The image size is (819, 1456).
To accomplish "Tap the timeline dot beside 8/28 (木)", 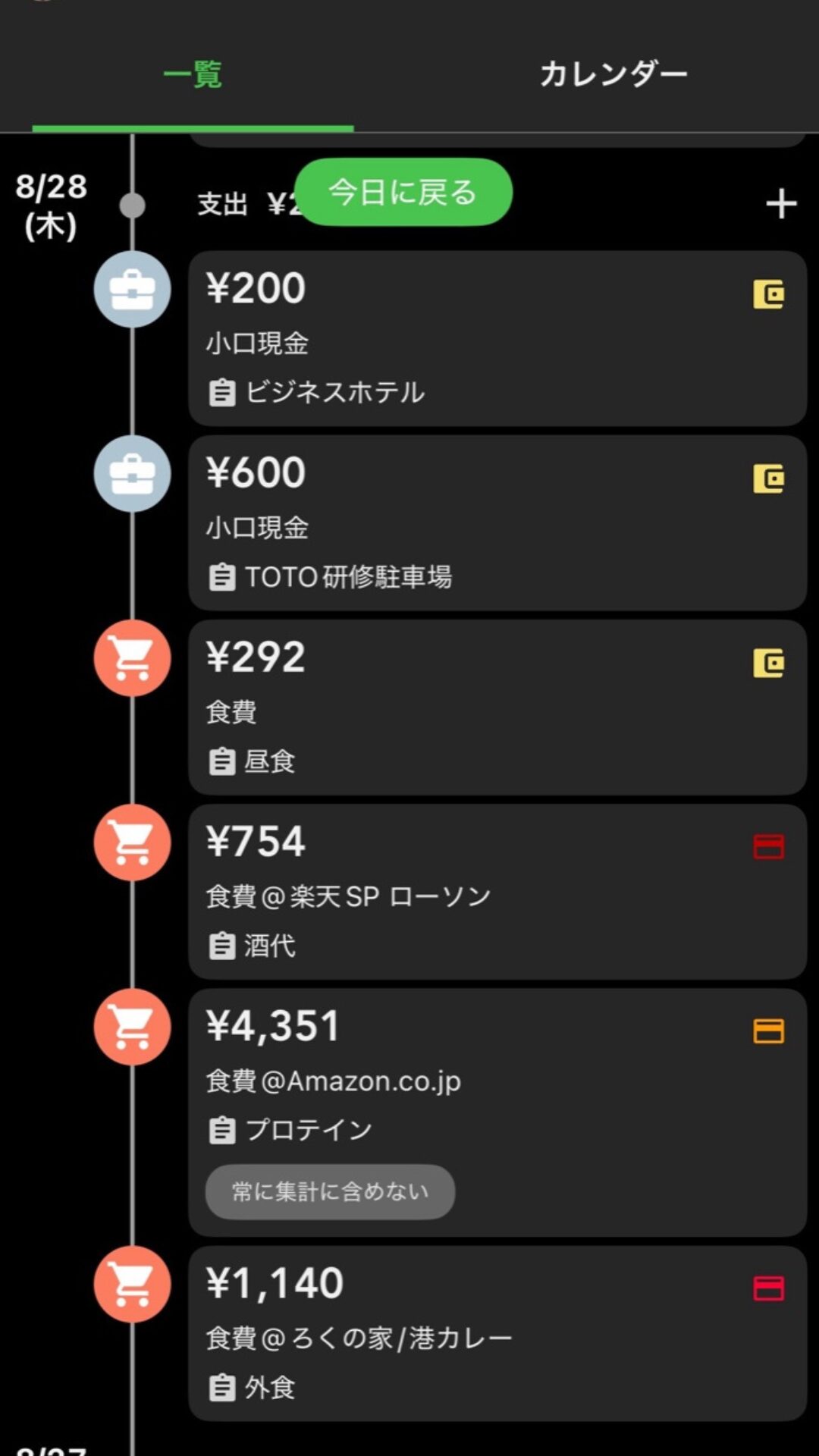I will click(x=132, y=203).
